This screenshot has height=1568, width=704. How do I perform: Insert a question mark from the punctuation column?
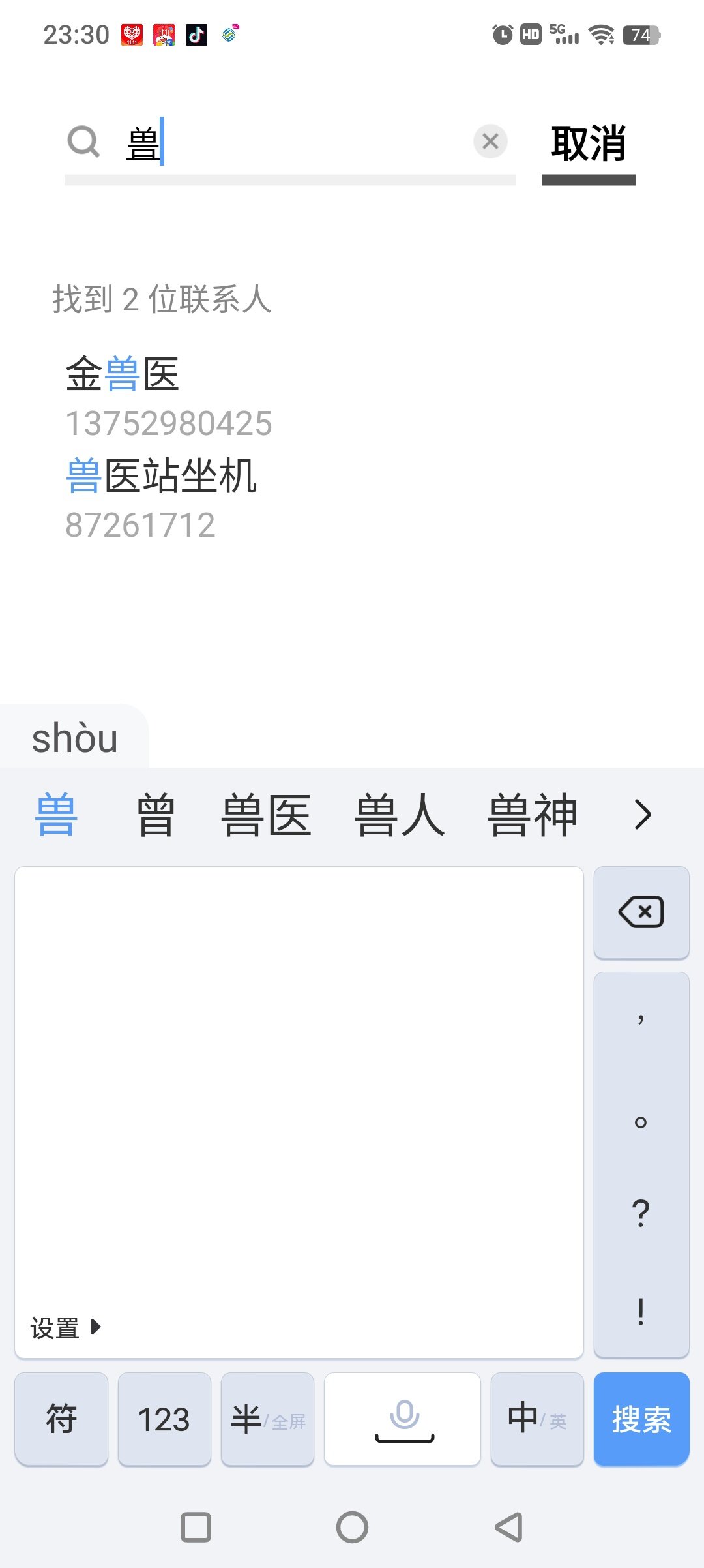coord(641,1213)
